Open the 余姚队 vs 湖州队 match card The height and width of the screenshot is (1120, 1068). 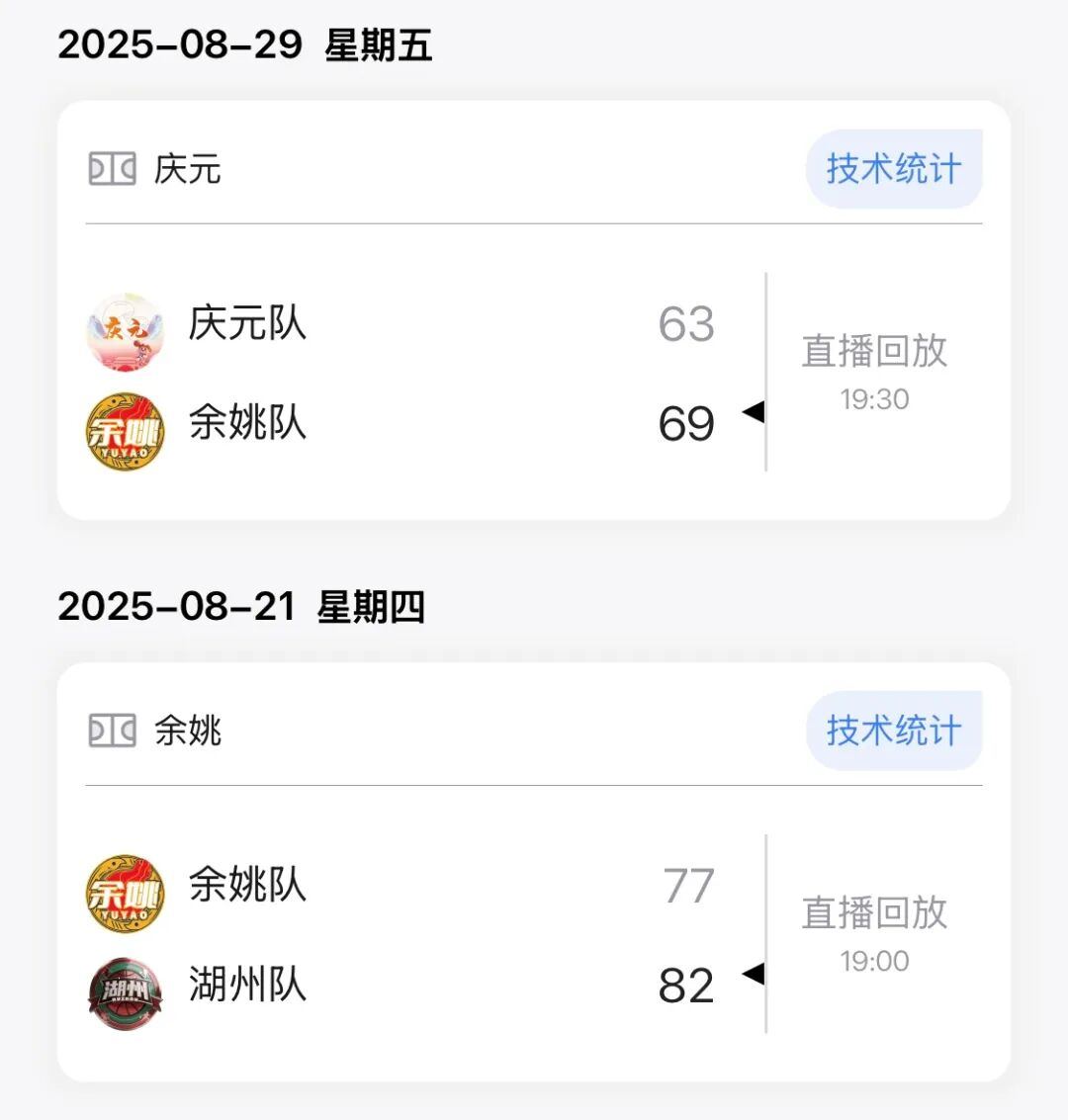tap(415, 934)
